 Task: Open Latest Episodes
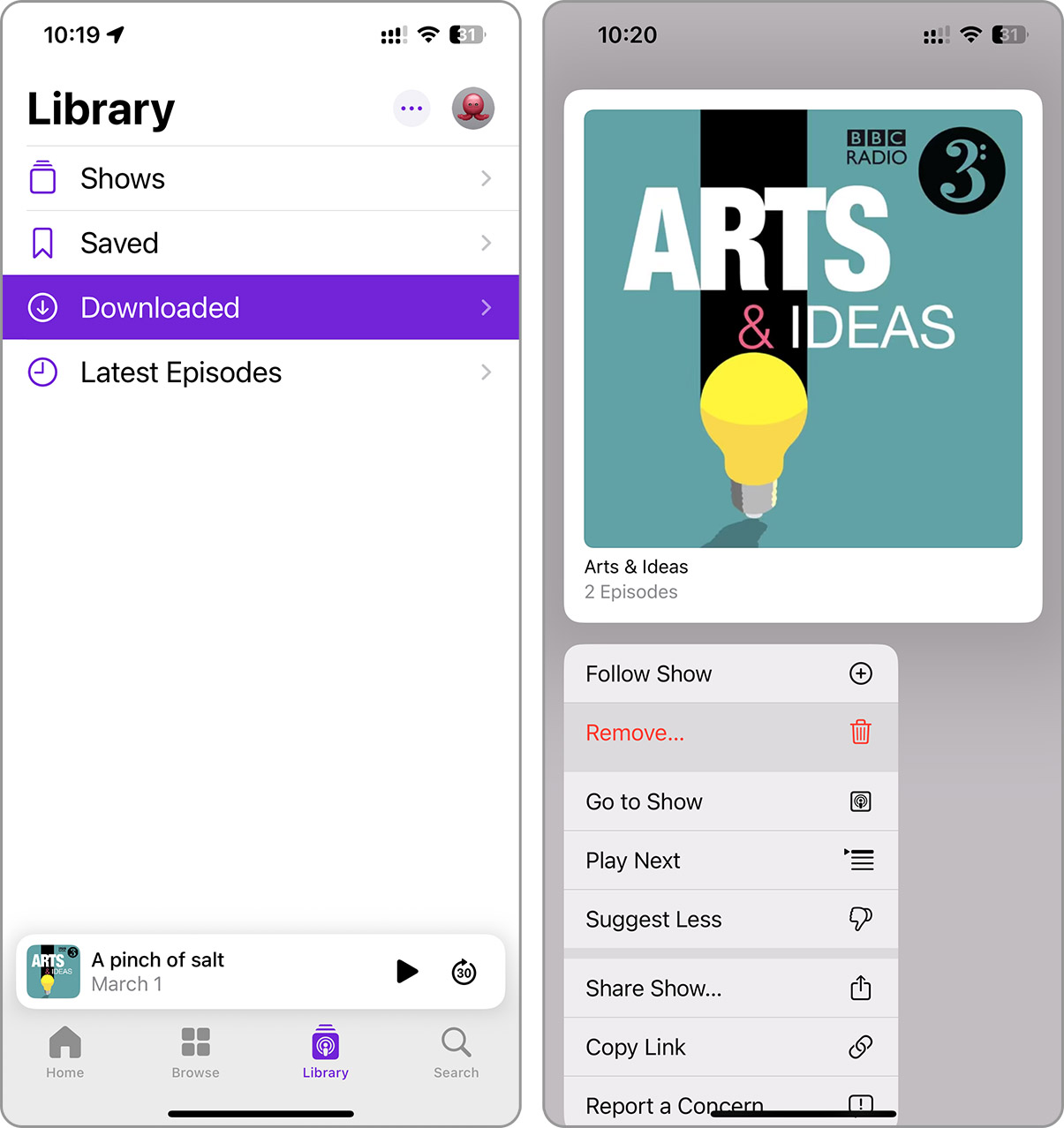(260, 372)
